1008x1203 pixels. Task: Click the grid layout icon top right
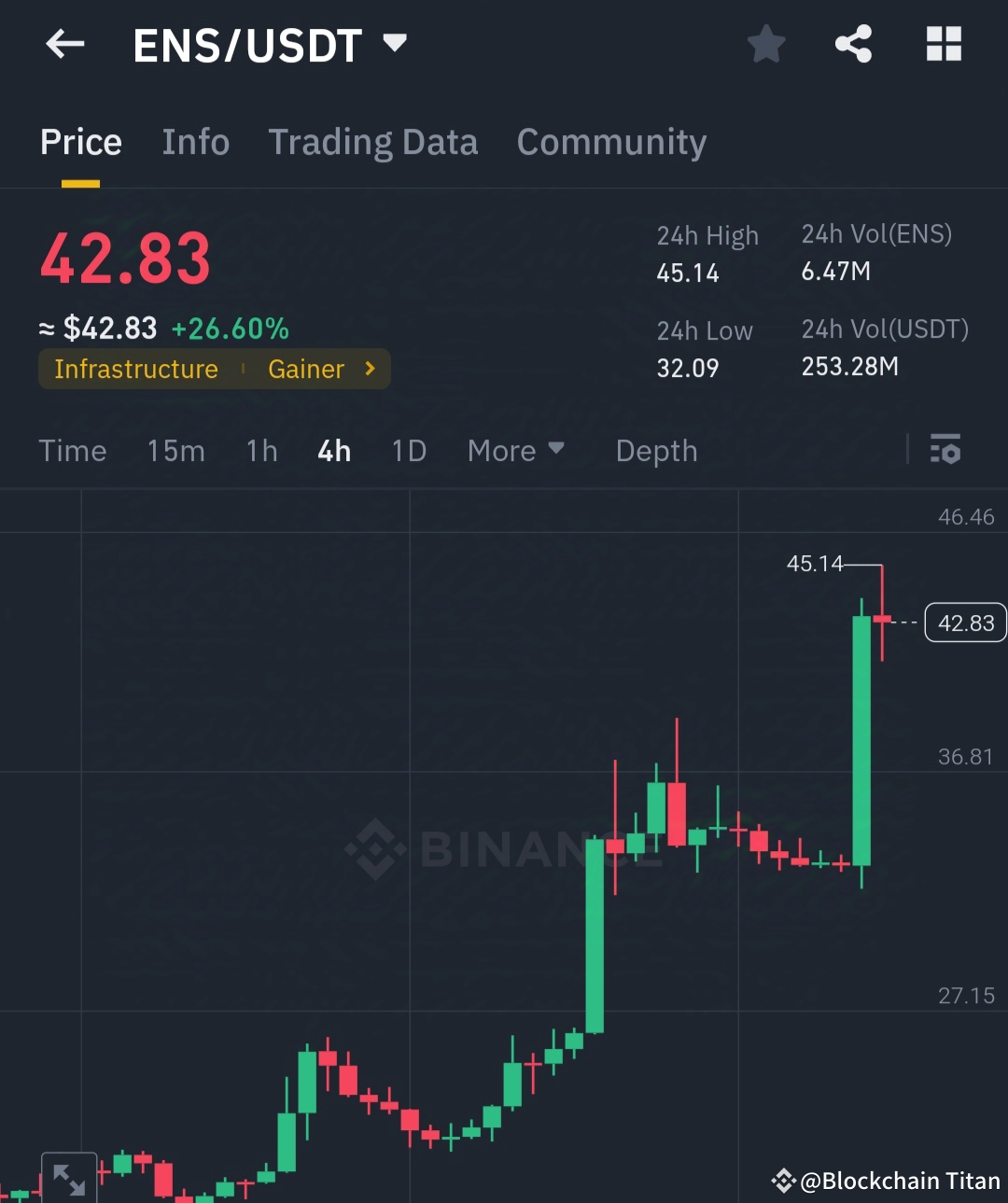pyautogui.click(x=943, y=43)
